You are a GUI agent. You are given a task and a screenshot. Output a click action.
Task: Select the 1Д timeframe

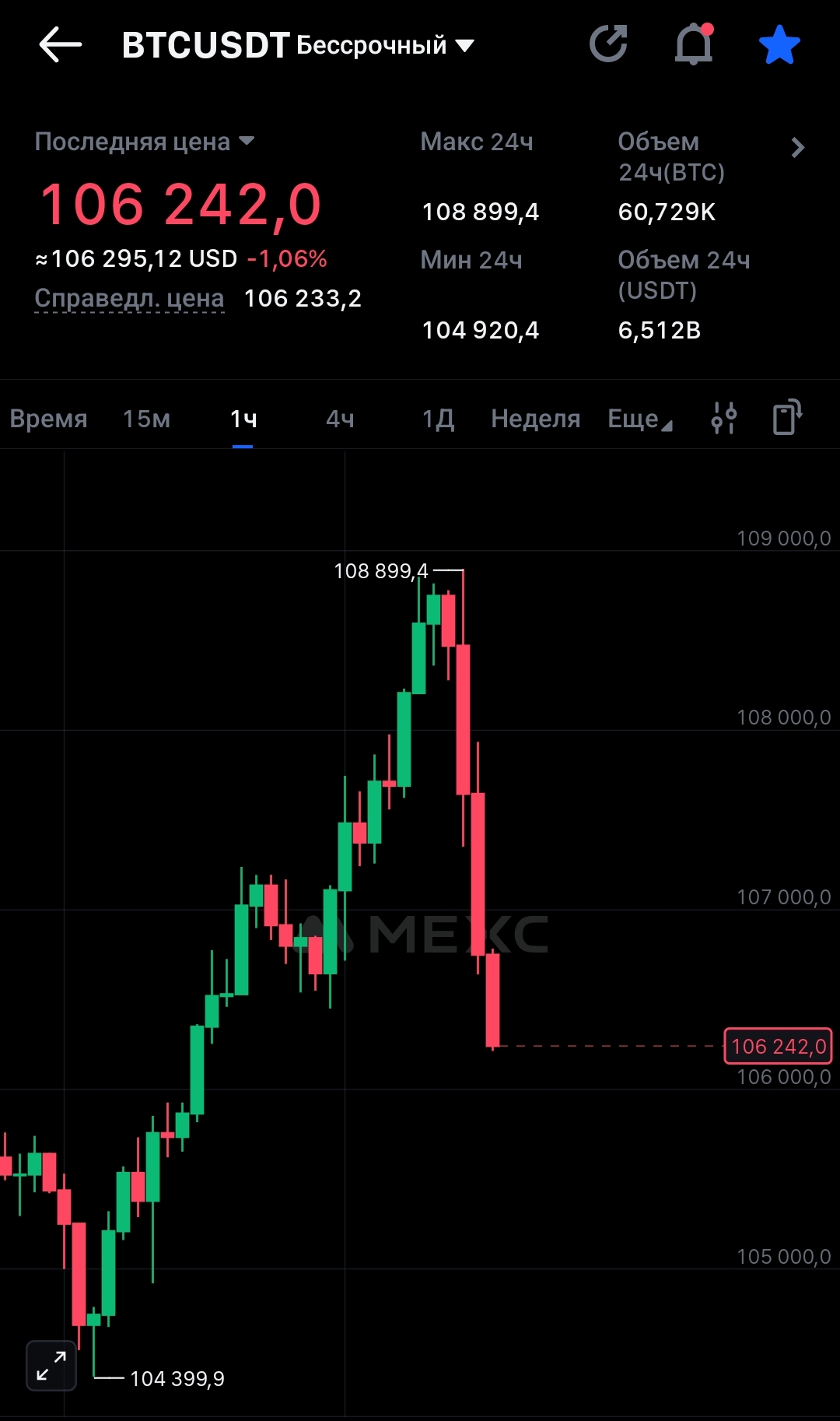tap(438, 419)
